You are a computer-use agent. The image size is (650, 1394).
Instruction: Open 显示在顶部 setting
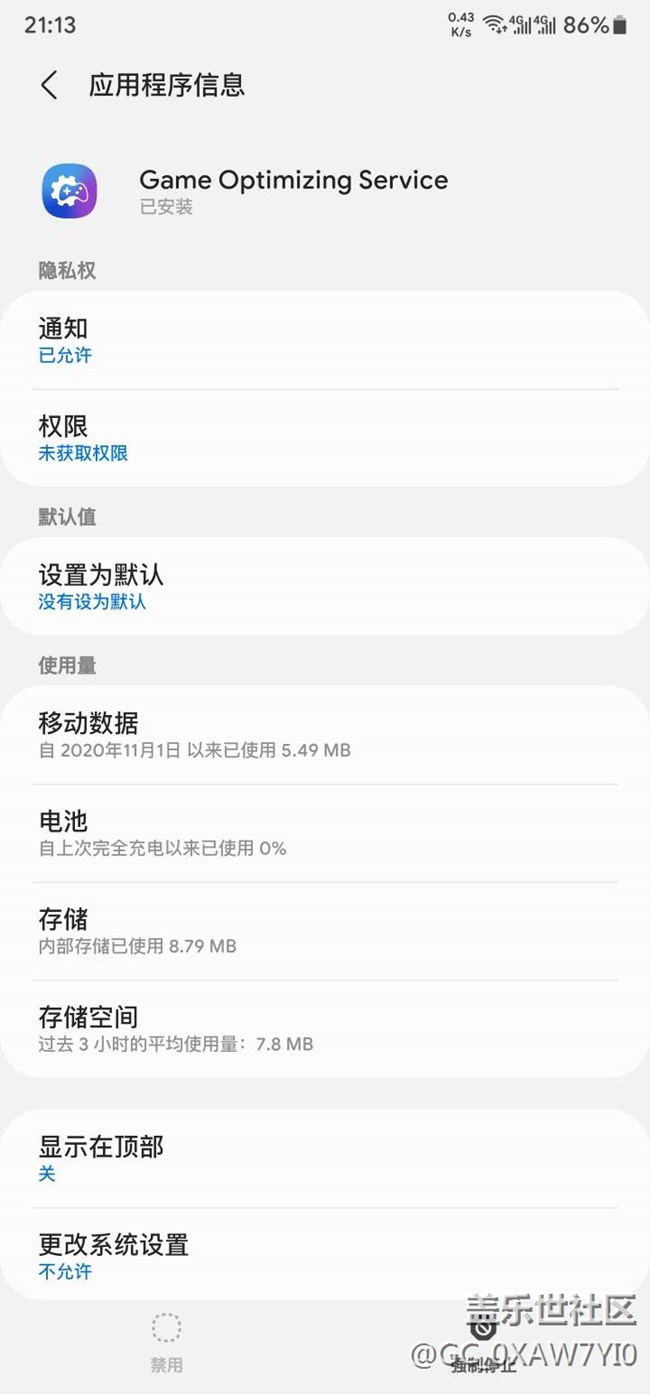pos(324,1158)
